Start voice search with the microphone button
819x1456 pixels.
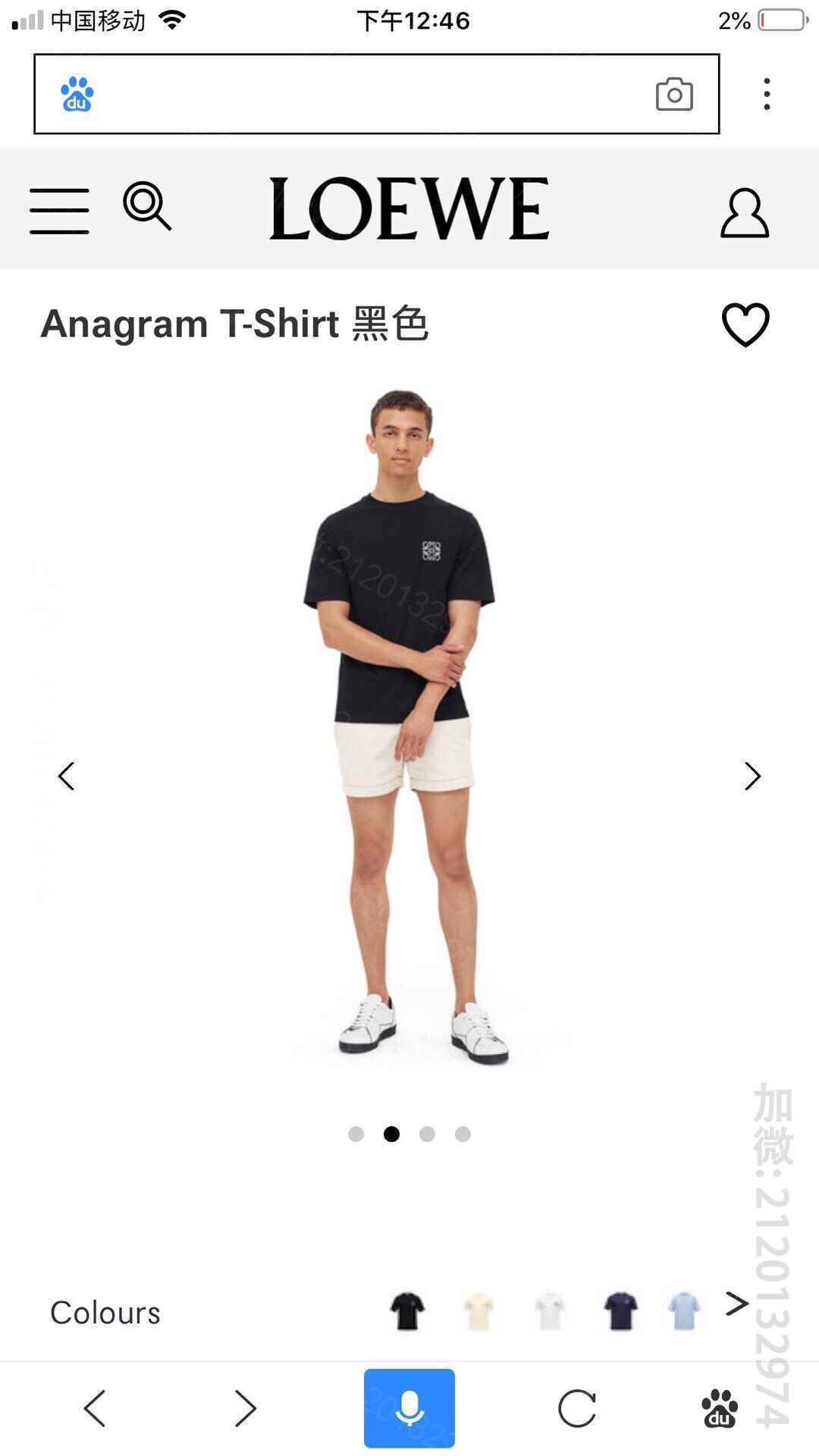(409, 1408)
